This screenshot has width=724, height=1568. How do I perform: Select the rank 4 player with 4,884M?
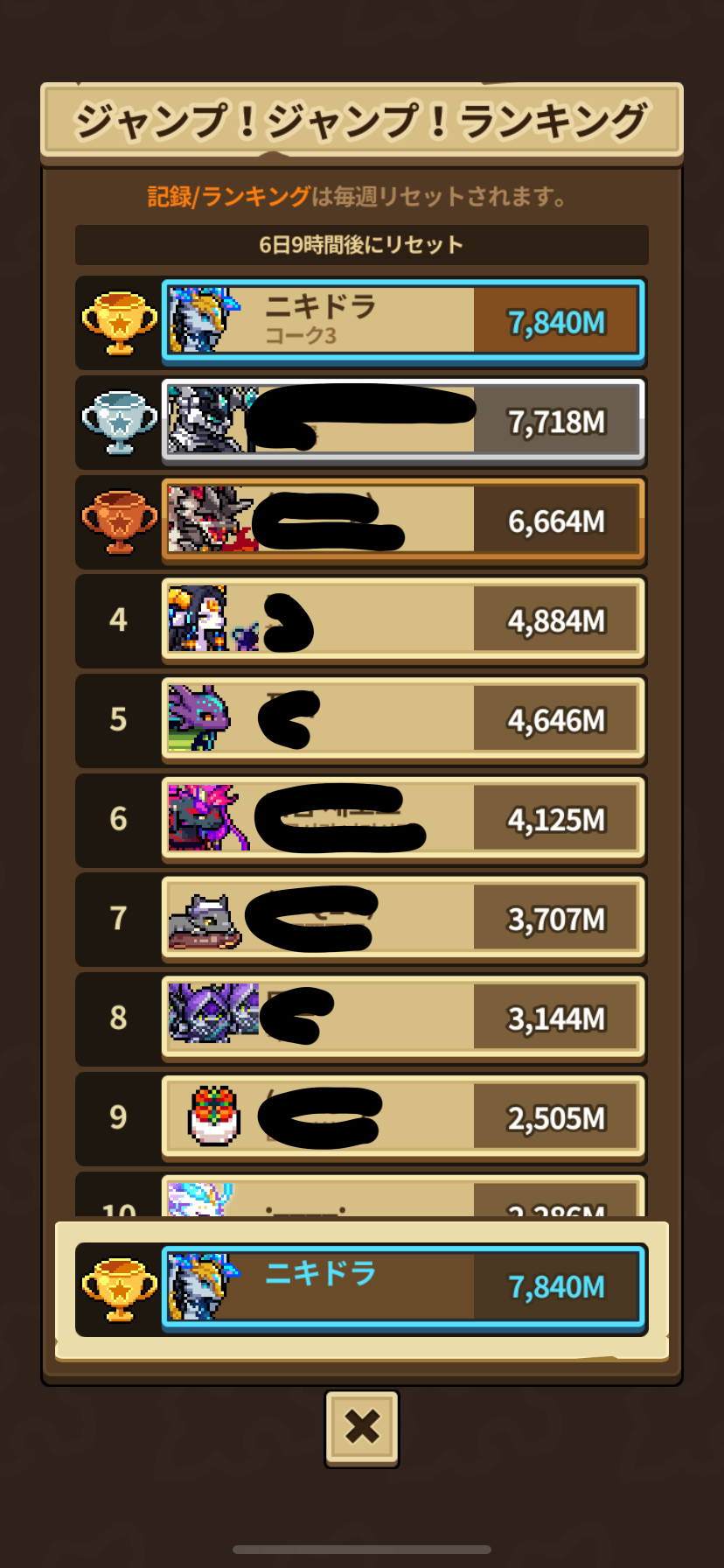tap(362, 620)
